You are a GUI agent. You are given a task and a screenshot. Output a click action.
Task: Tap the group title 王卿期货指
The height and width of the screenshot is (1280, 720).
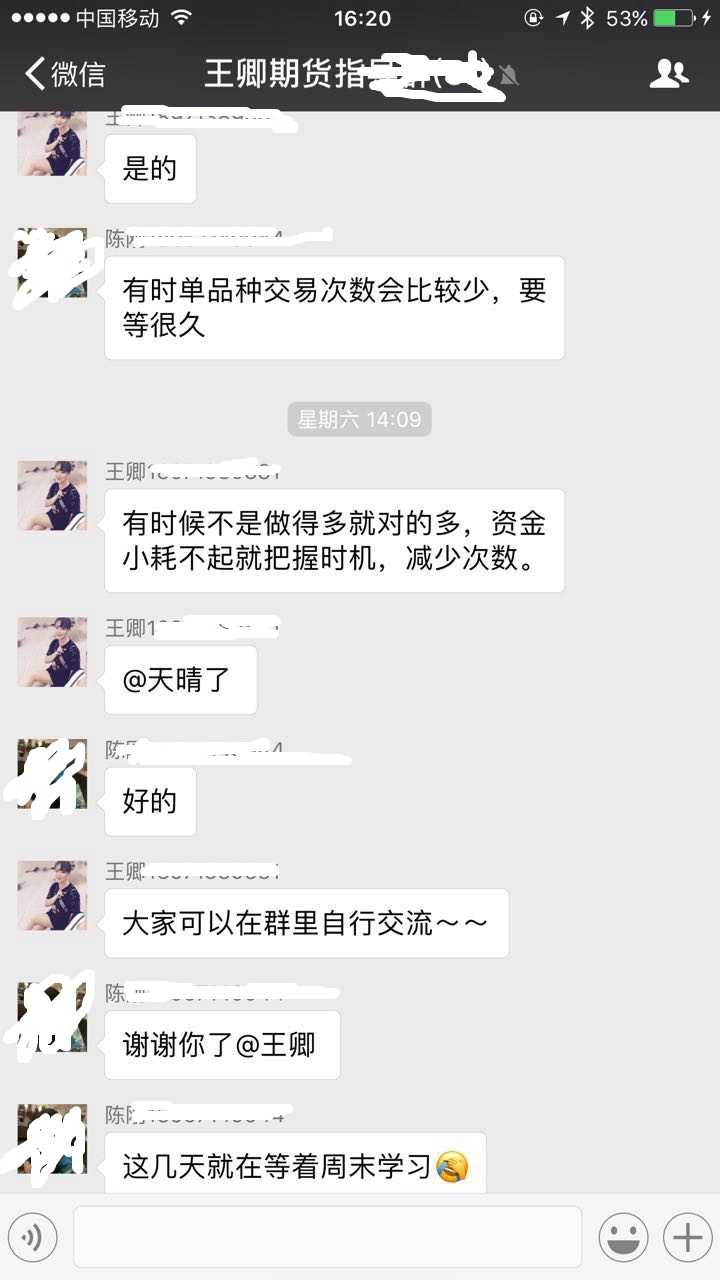click(x=300, y=73)
